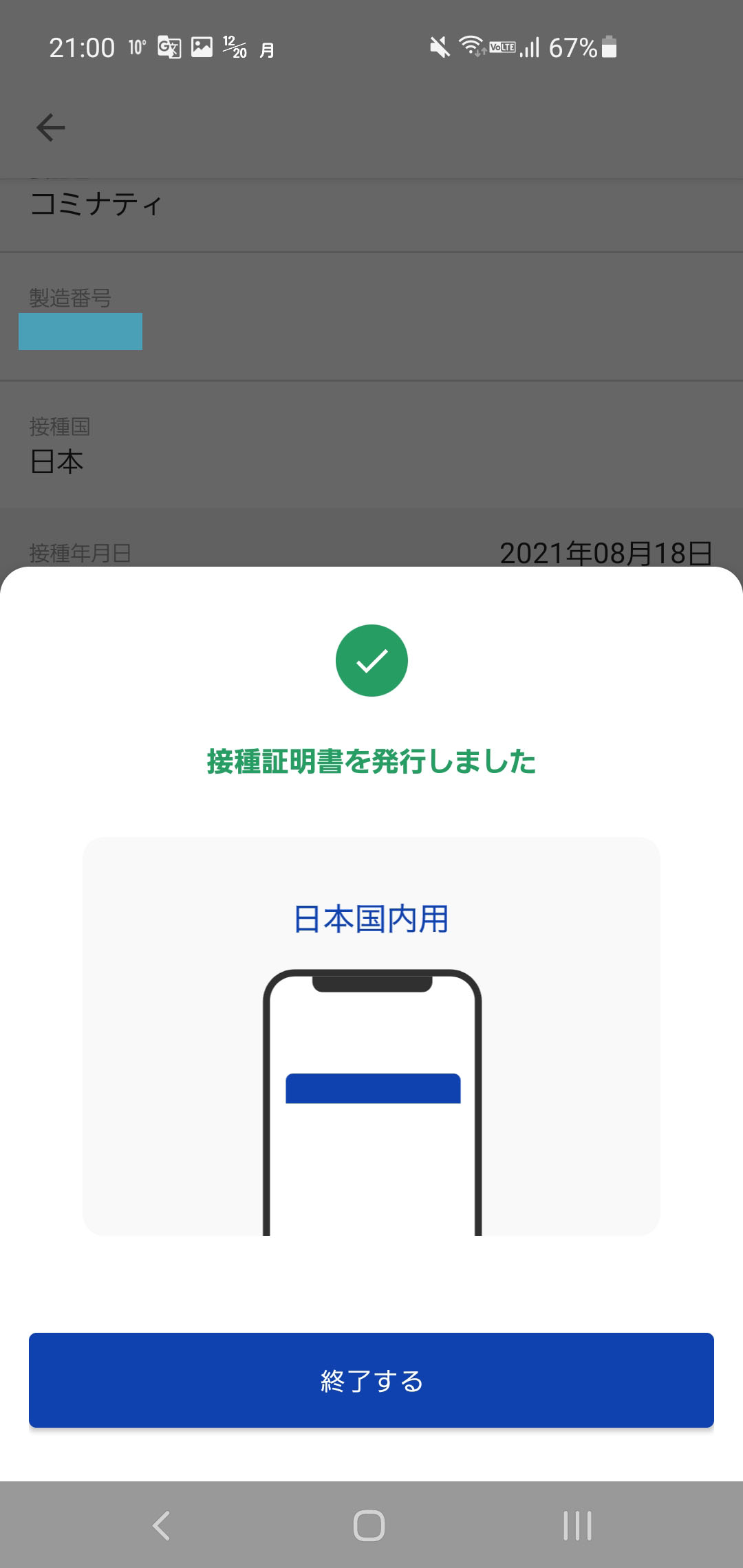Tap the 終了する button
The width and height of the screenshot is (743, 1568).
(371, 1380)
